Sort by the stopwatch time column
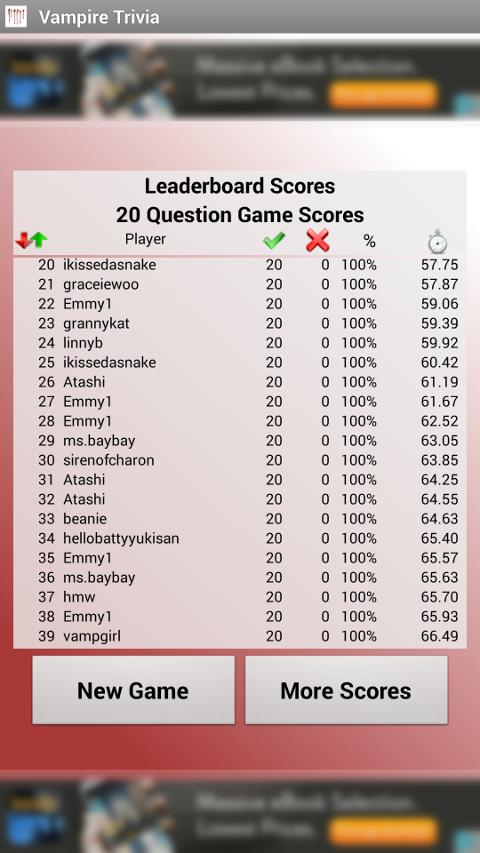This screenshot has height=853, width=480. pos(438,242)
